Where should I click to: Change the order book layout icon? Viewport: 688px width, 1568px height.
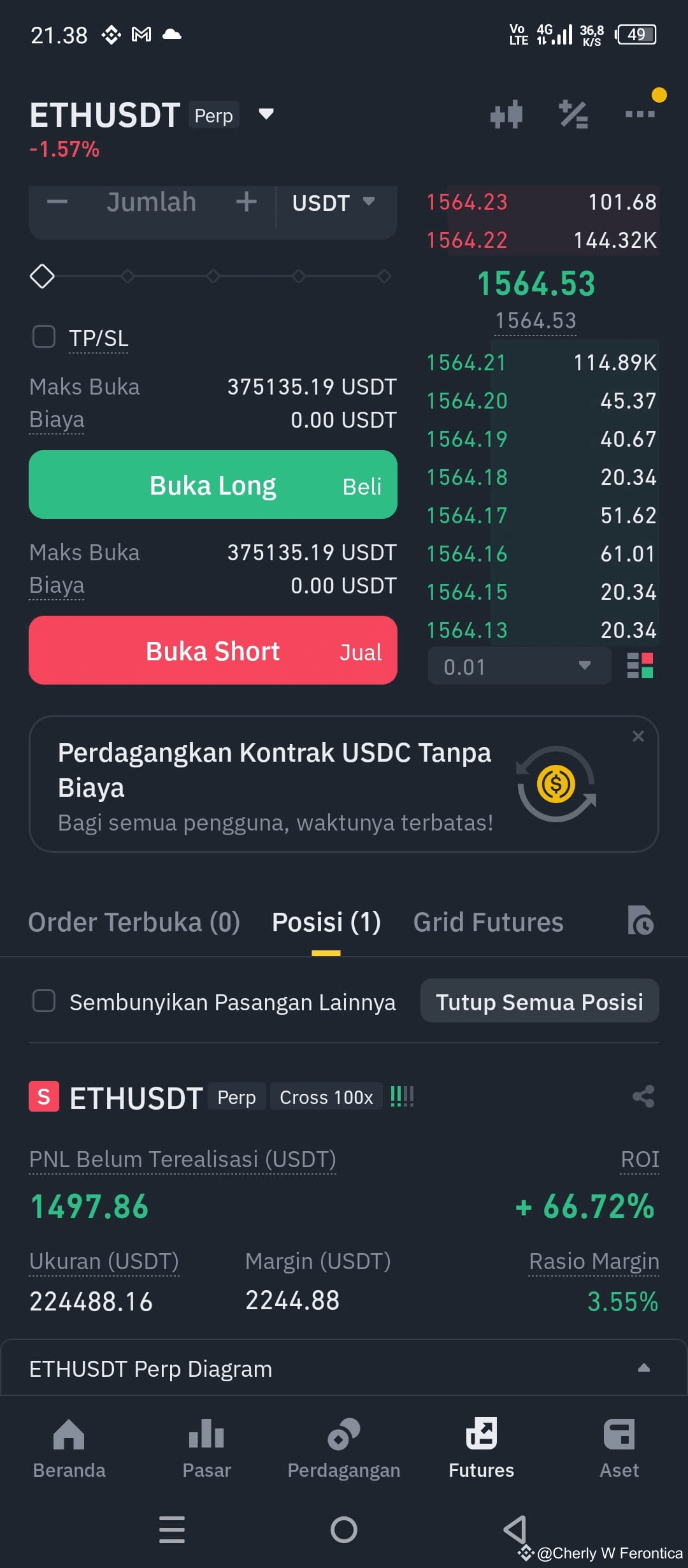click(x=640, y=665)
